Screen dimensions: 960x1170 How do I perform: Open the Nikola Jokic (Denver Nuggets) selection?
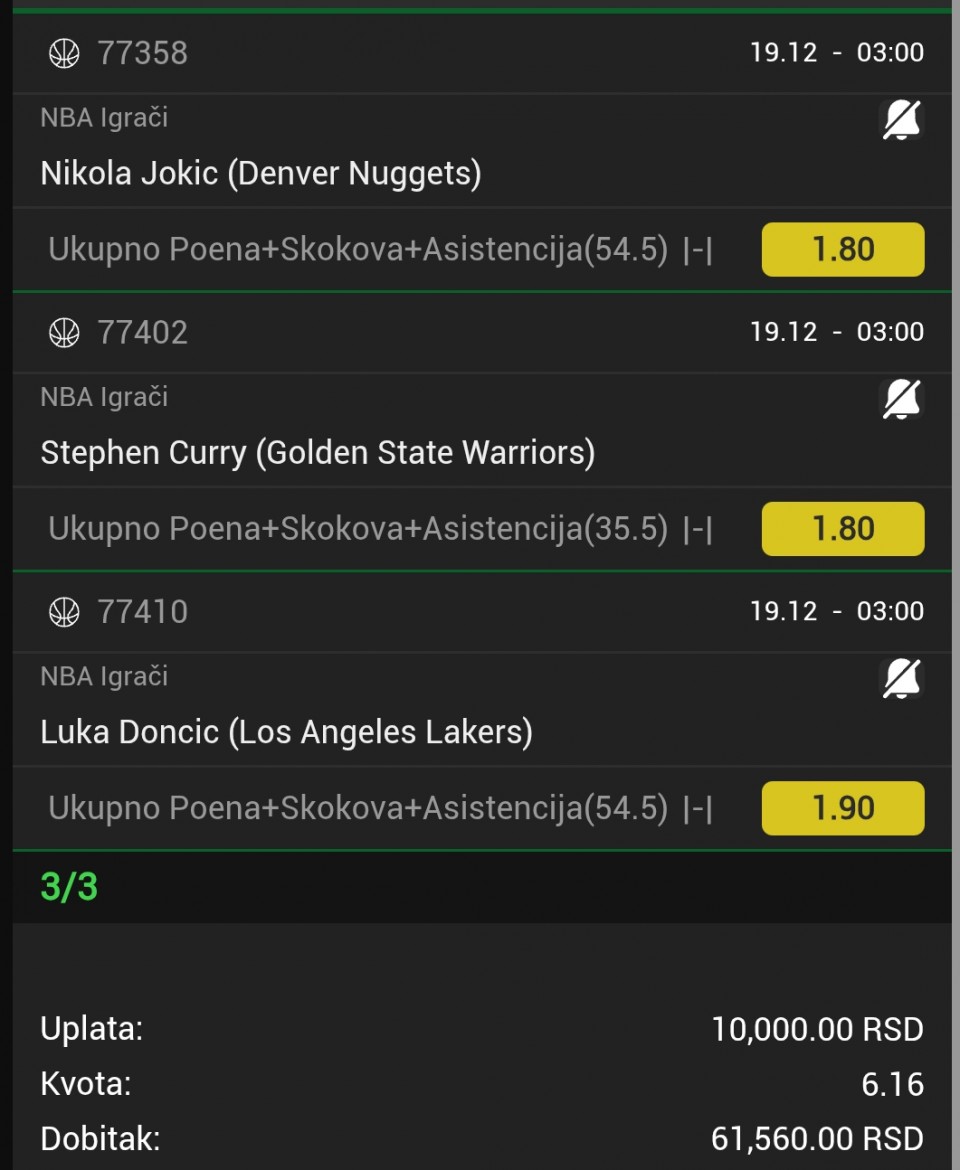tap(261, 174)
